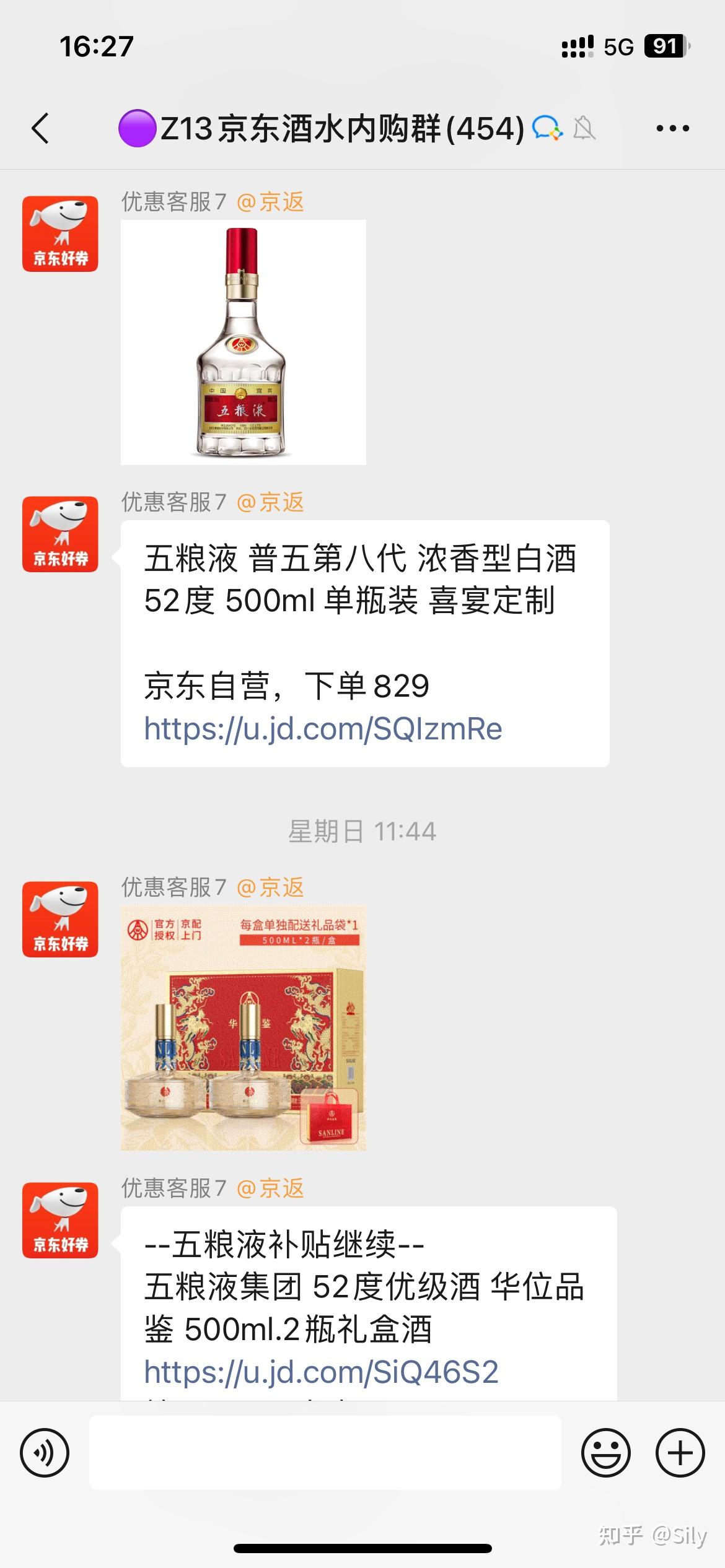Go back from the group chat
This screenshot has height=1568, width=725.
[x=41, y=129]
